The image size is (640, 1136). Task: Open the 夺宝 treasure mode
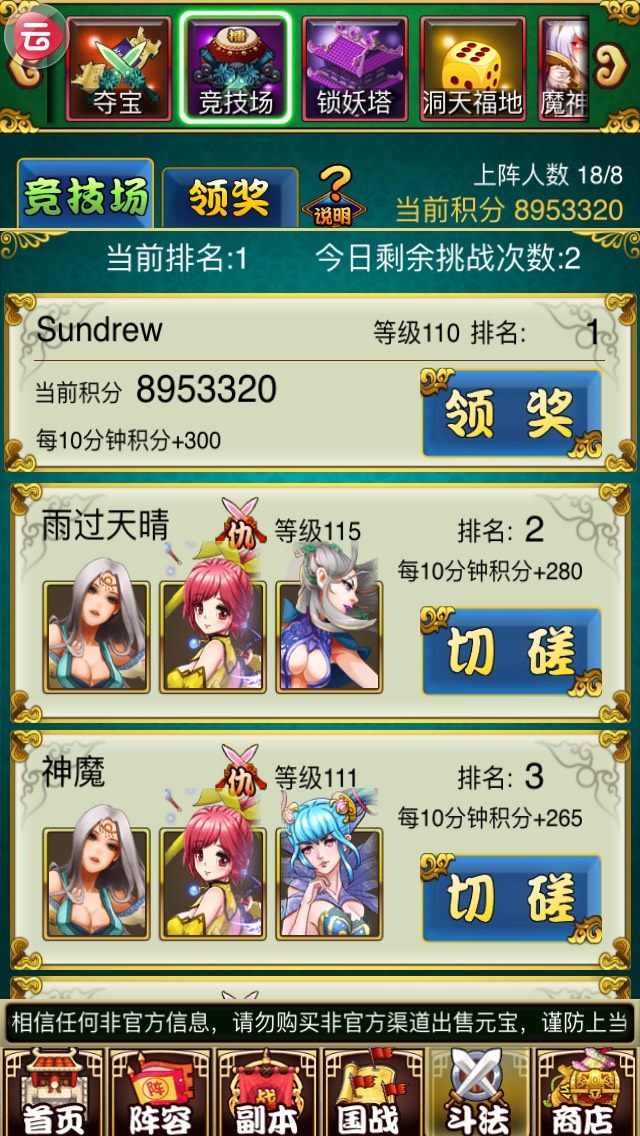click(x=118, y=68)
